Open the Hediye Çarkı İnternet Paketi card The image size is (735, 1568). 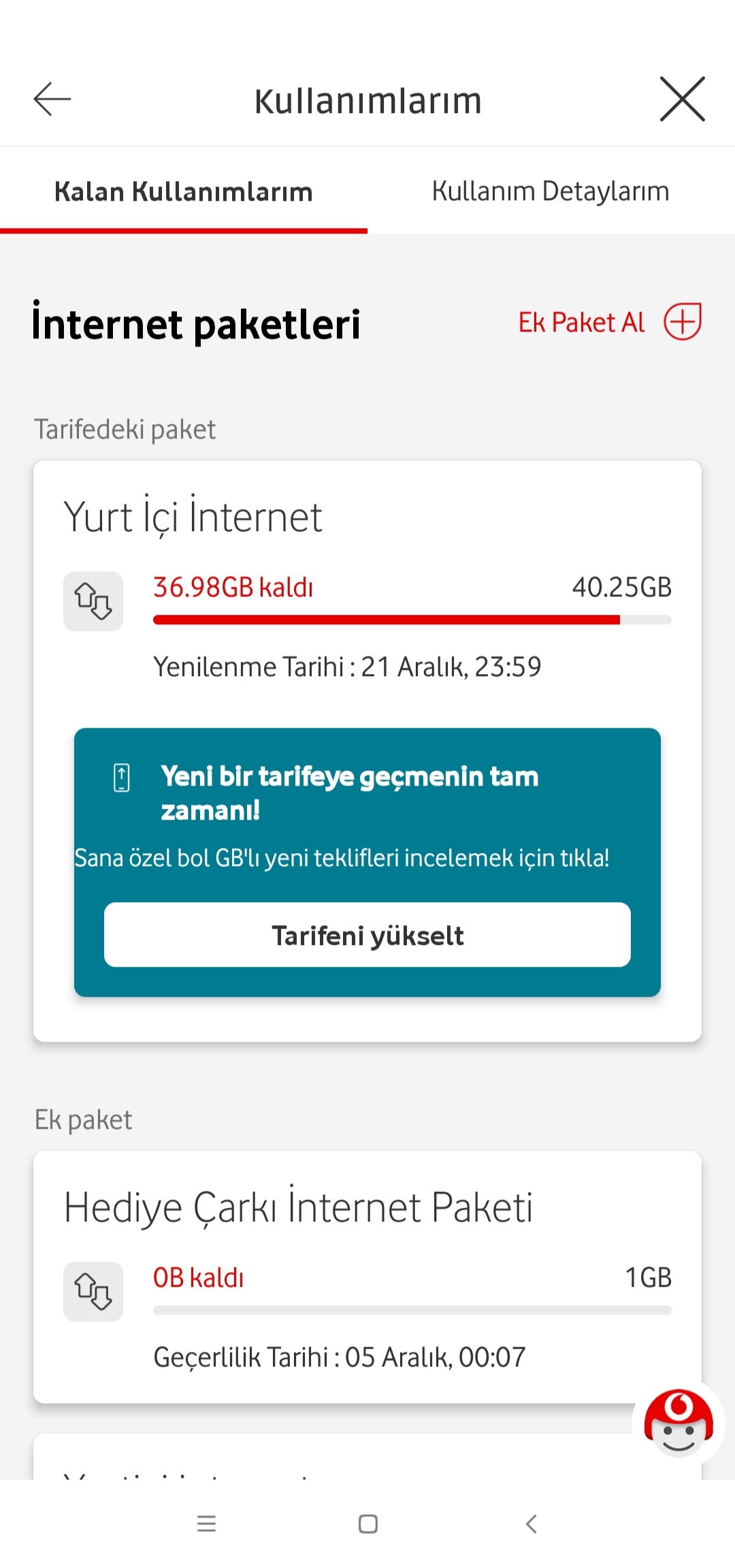[367, 1277]
